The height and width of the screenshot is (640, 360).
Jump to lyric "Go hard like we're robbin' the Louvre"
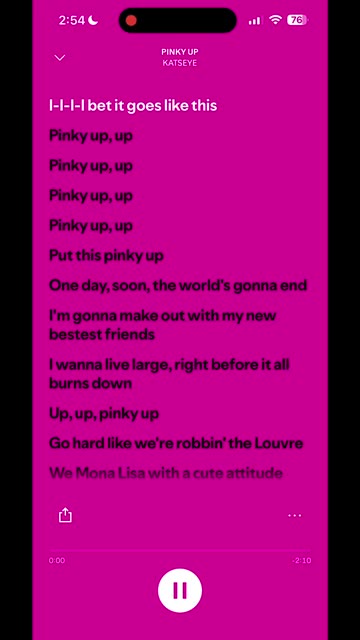tap(176, 443)
